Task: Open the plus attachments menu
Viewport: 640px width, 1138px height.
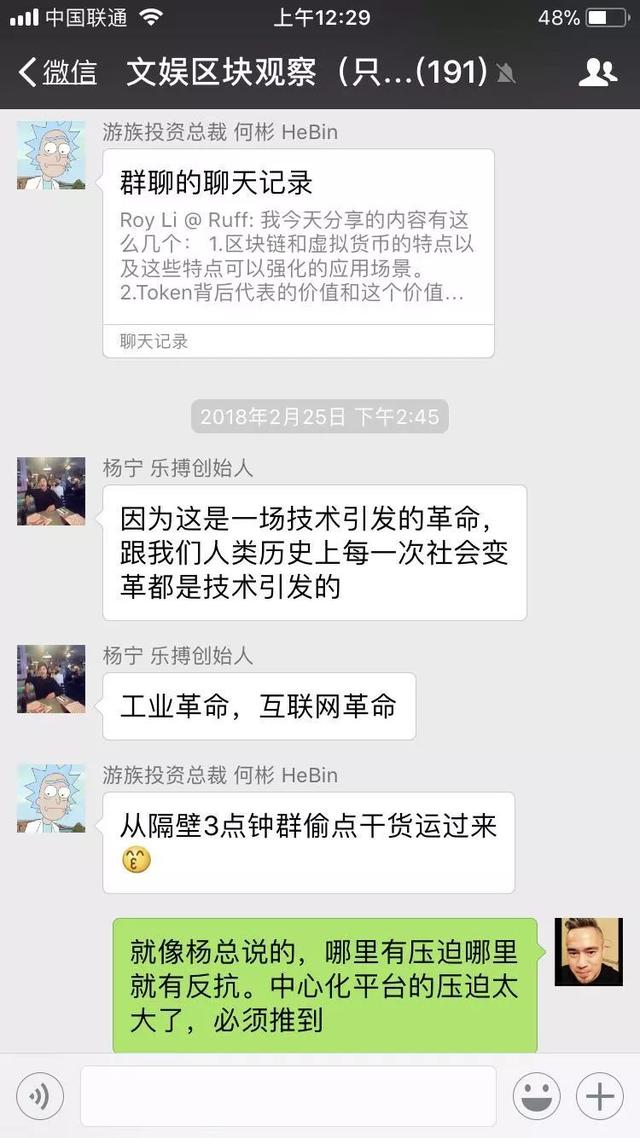Action: pos(600,1096)
